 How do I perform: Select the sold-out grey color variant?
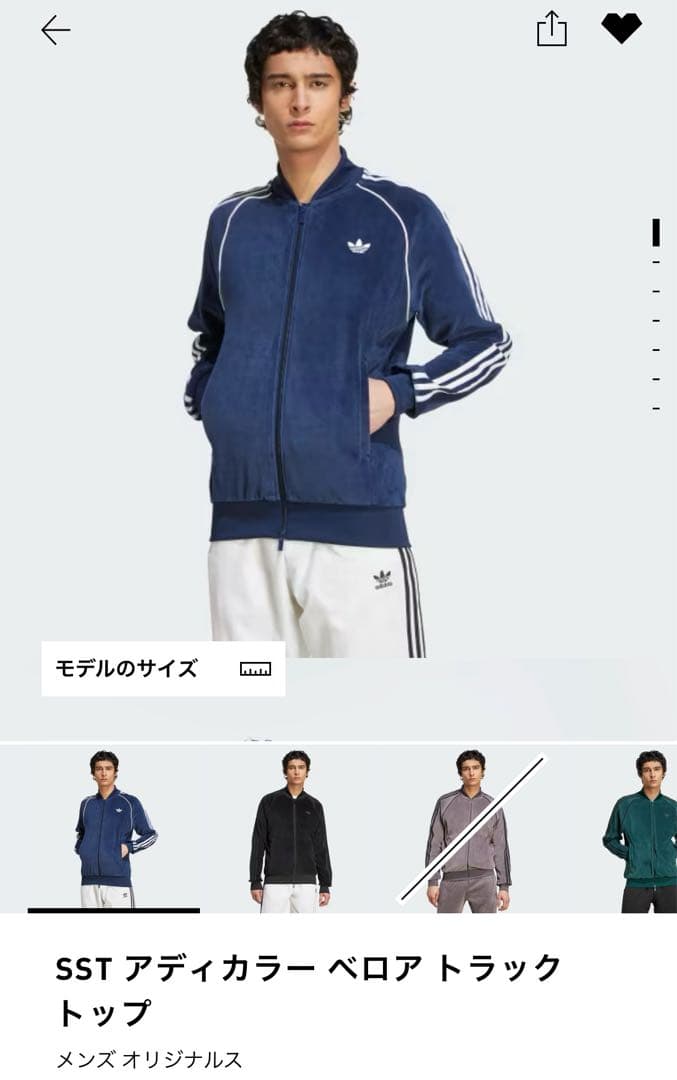point(468,829)
